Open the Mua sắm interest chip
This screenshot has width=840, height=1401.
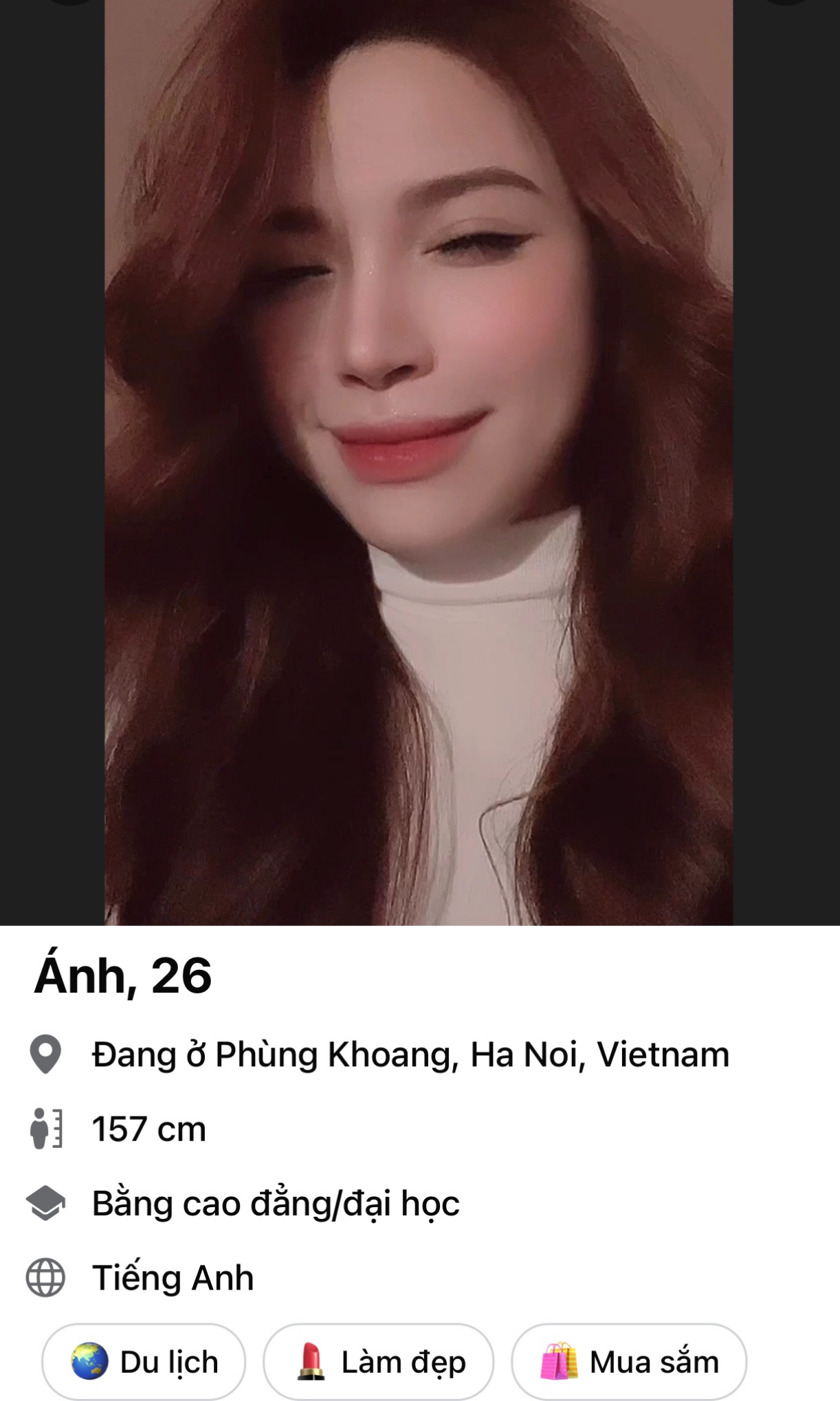click(x=628, y=1362)
